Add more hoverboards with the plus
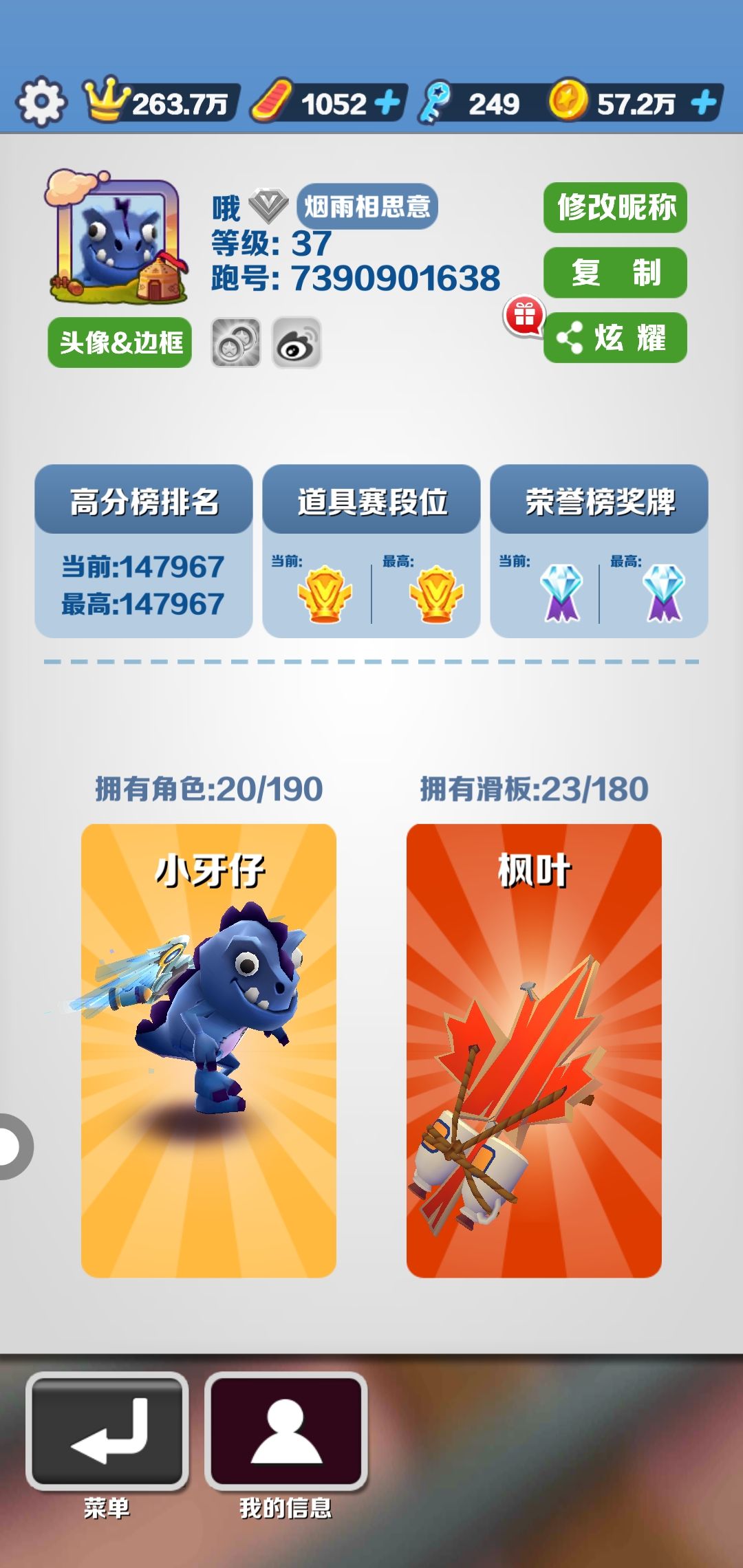 pos(388,104)
